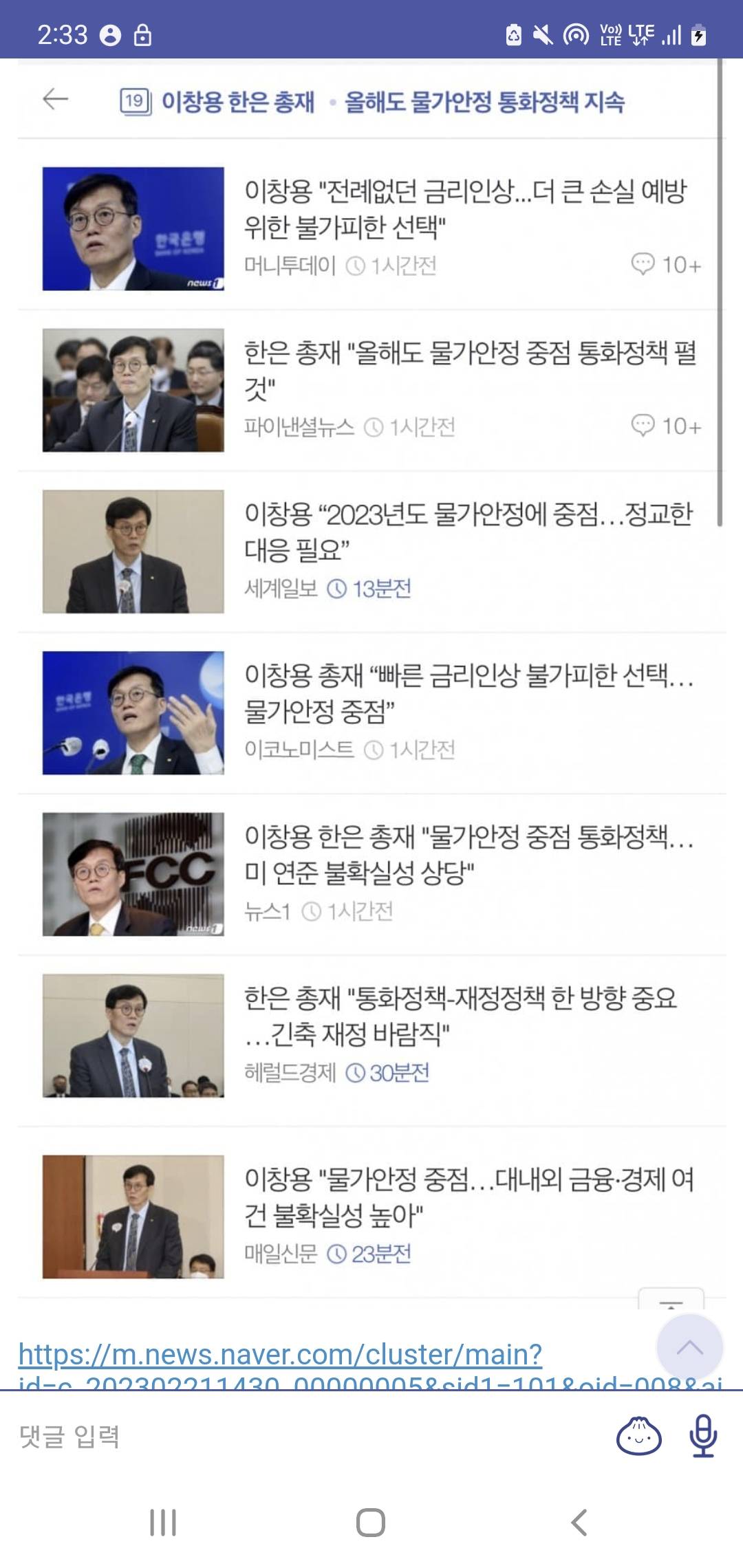Open the m.news.naver.com cluster link
Image resolution: width=743 pixels, height=1568 pixels.
click(280, 1355)
